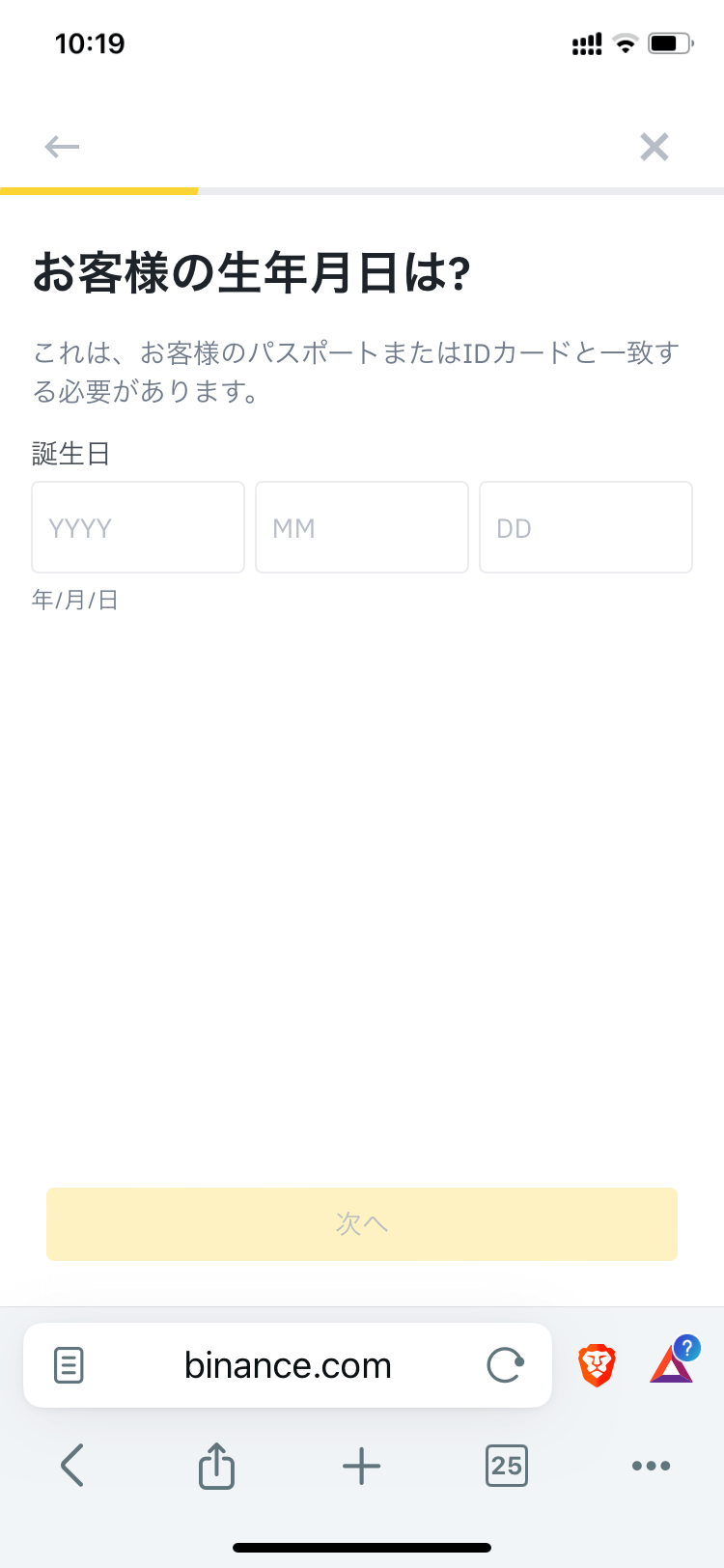Open the browser's more options menu
Viewport: 724px width, 1568px height.
(x=651, y=1466)
